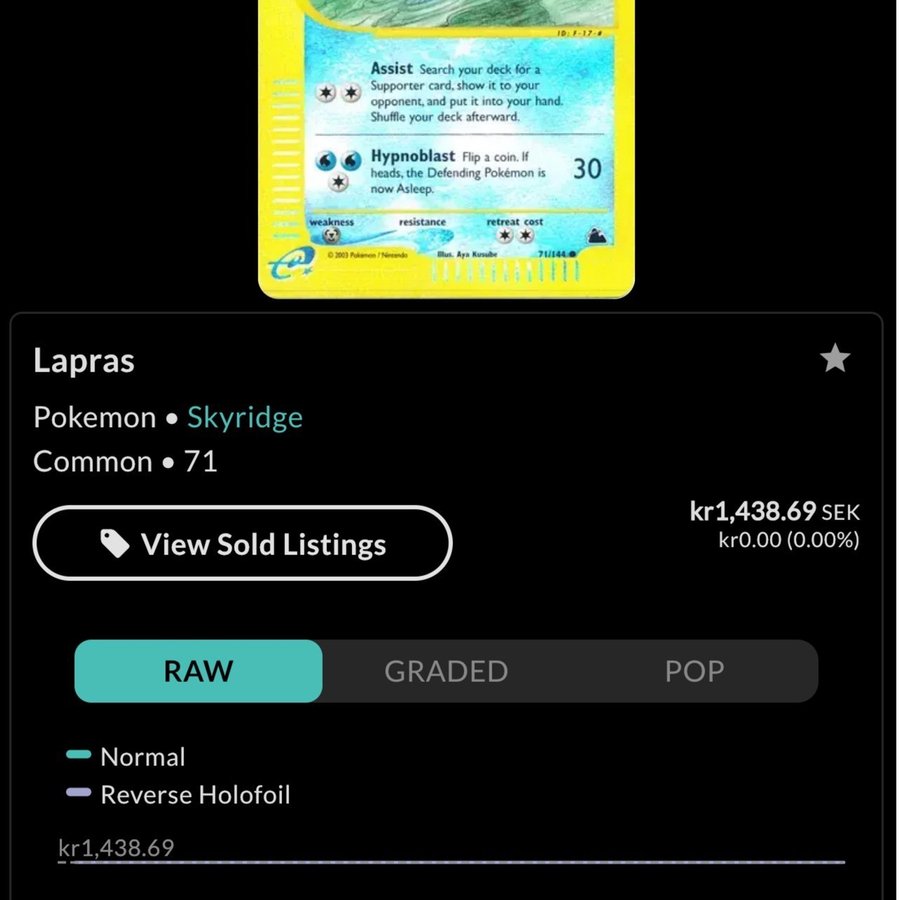Favorite Lapras with the star icon
Image resolution: width=900 pixels, height=900 pixels.
[835, 358]
